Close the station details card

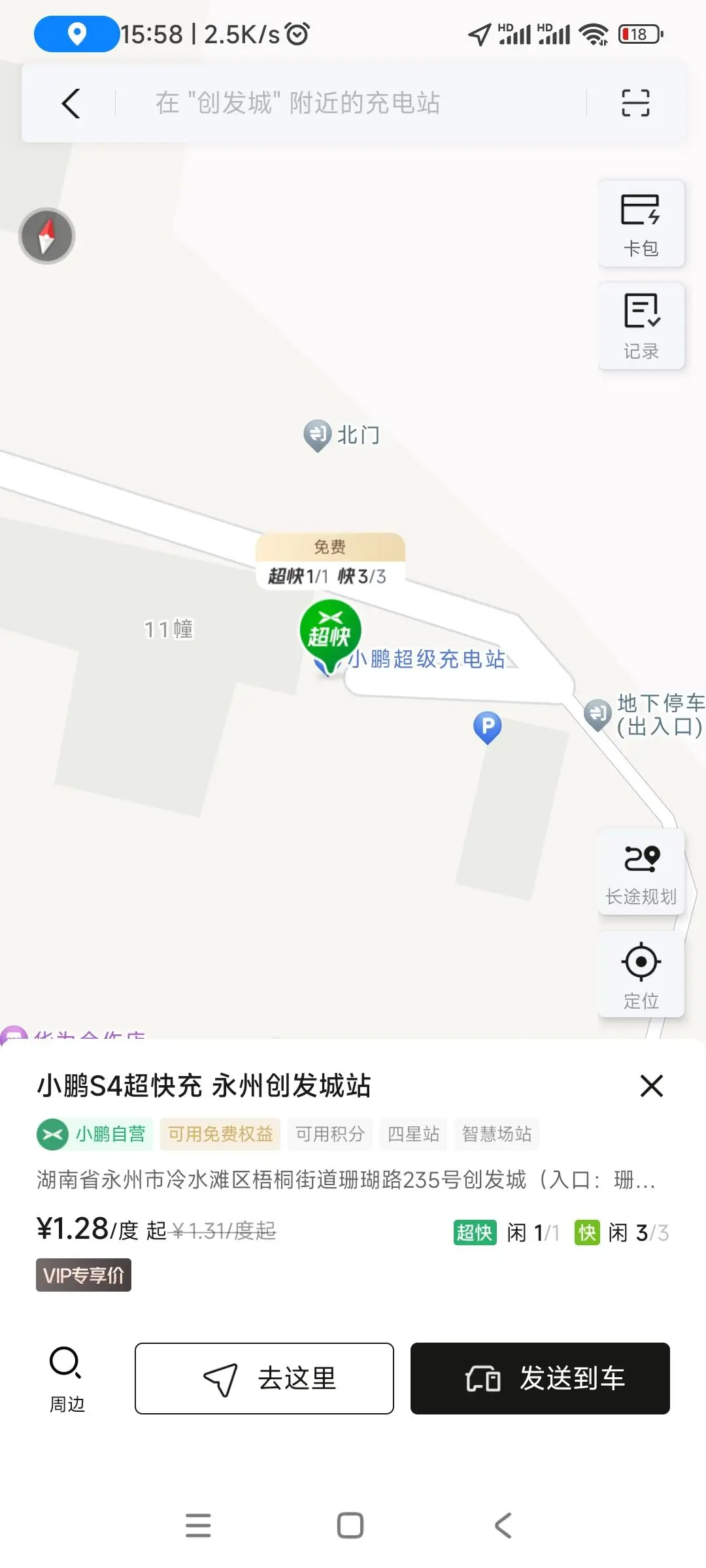click(651, 1086)
